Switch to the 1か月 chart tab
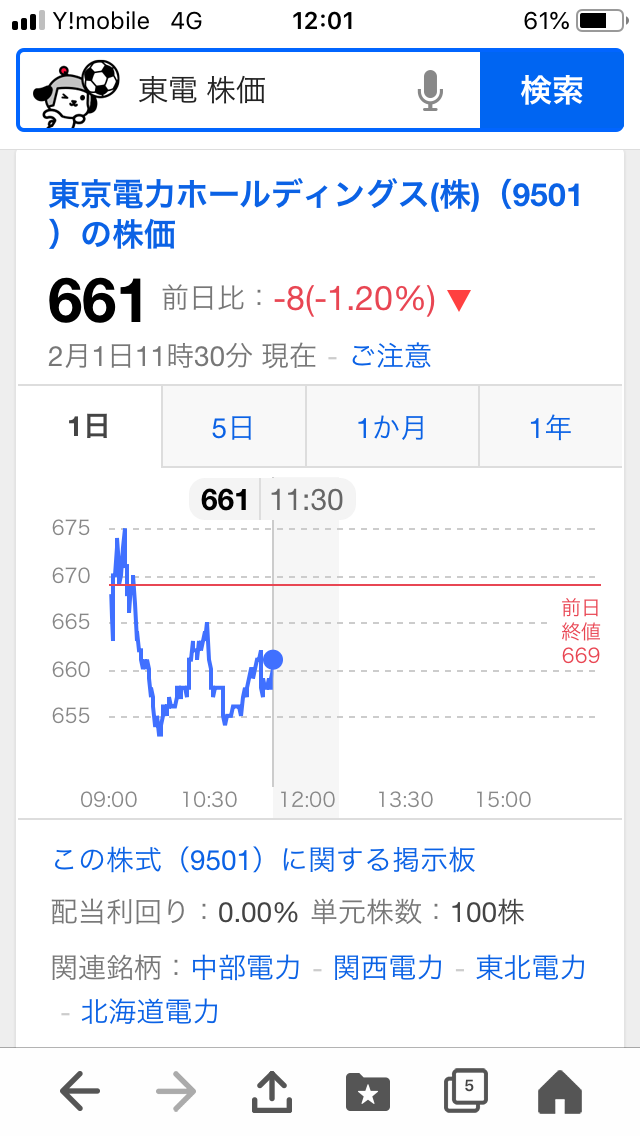The width and height of the screenshot is (640, 1136). [391, 428]
